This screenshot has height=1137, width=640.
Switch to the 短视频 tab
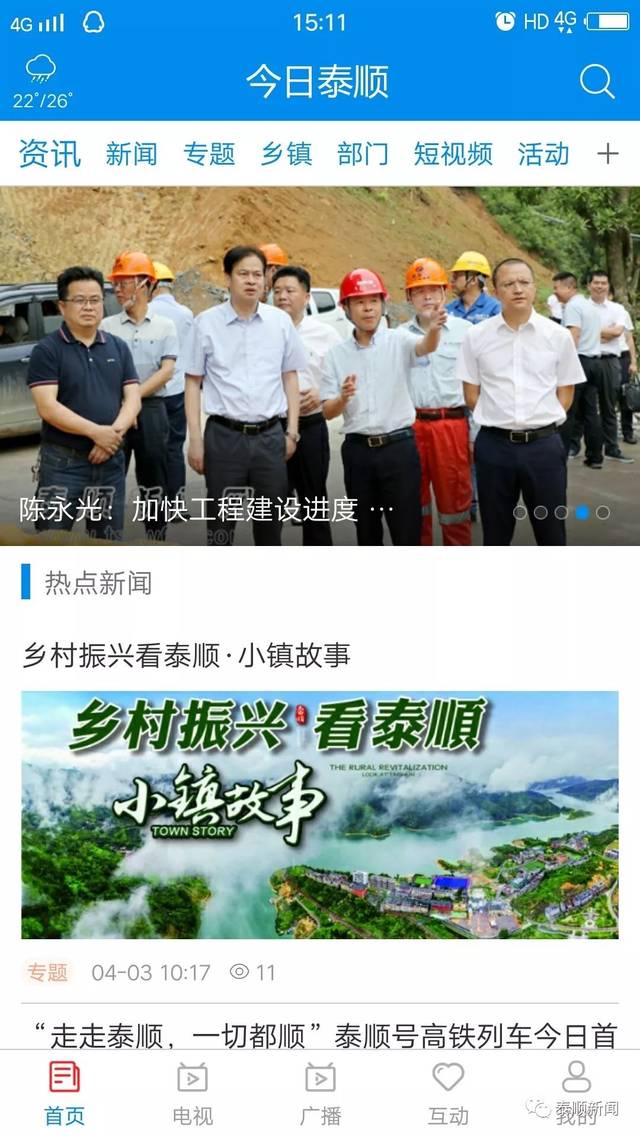453,154
